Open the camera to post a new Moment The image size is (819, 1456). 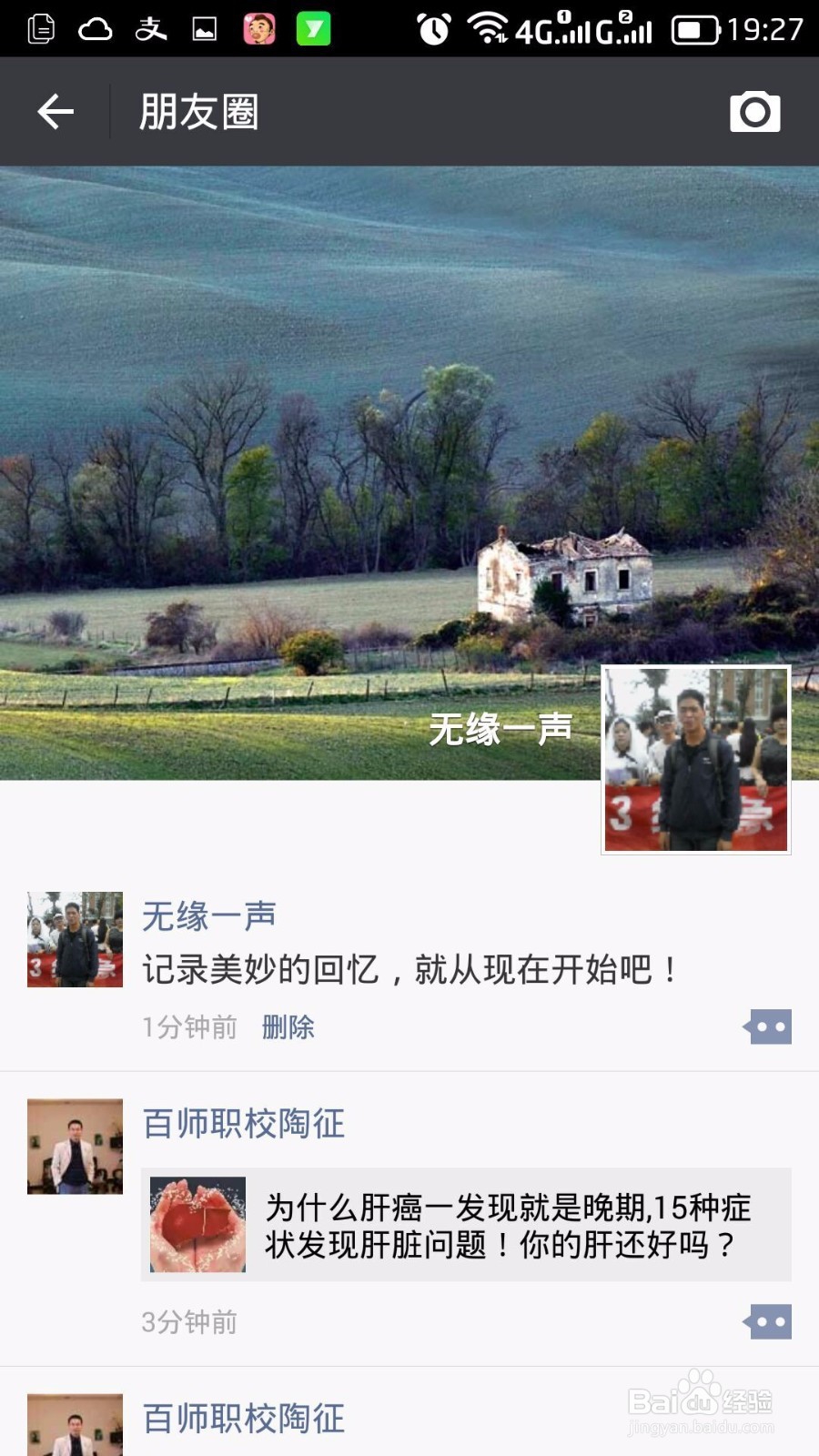coord(757,111)
